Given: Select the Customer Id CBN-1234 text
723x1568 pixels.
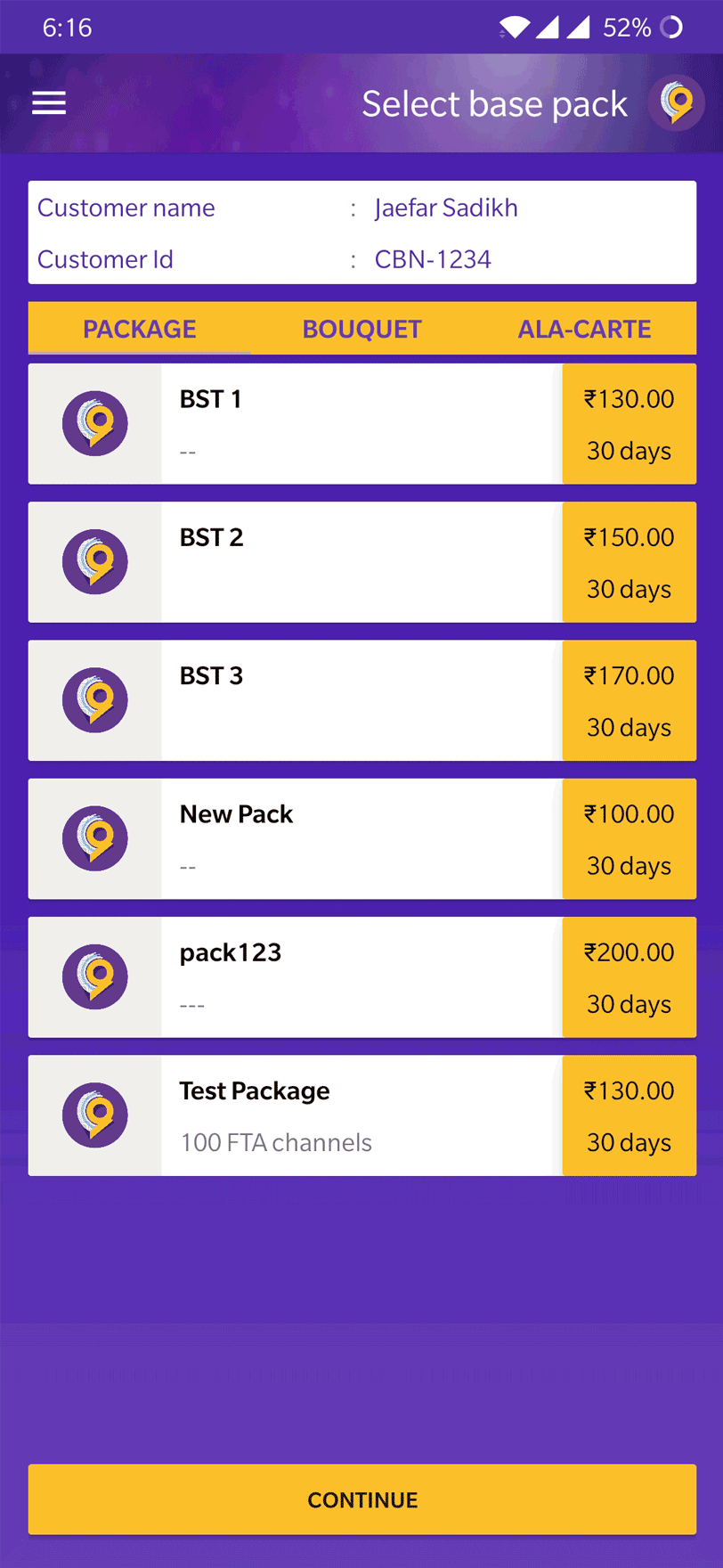Looking at the screenshot, I should pos(434,259).
